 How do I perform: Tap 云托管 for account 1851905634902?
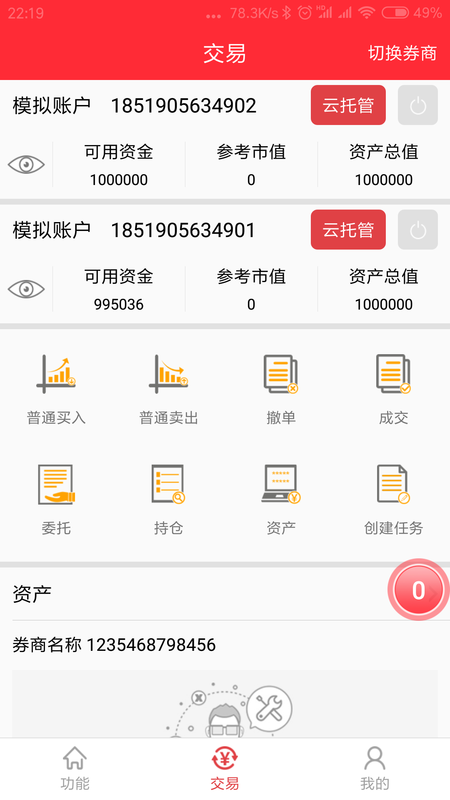pos(348,105)
